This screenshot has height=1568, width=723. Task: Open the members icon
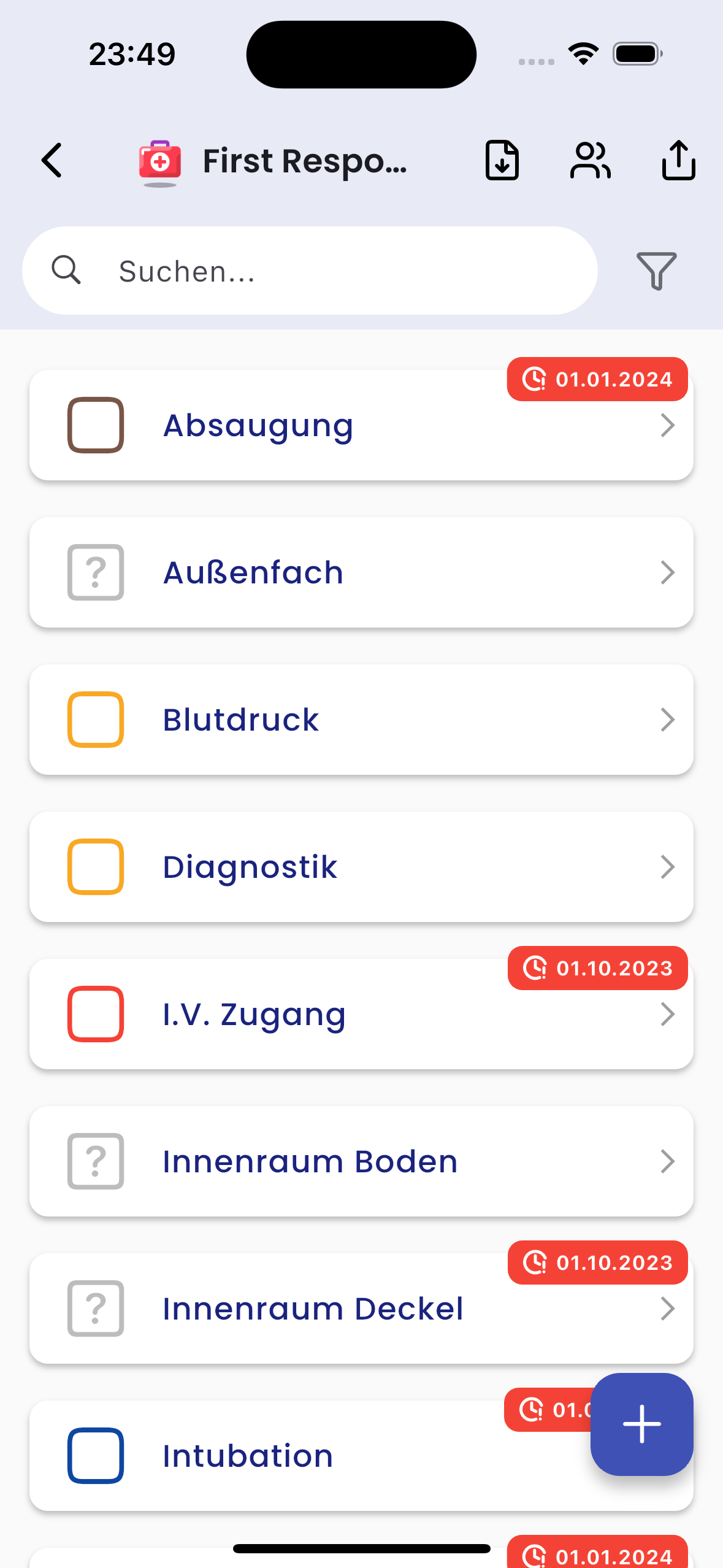[590, 161]
